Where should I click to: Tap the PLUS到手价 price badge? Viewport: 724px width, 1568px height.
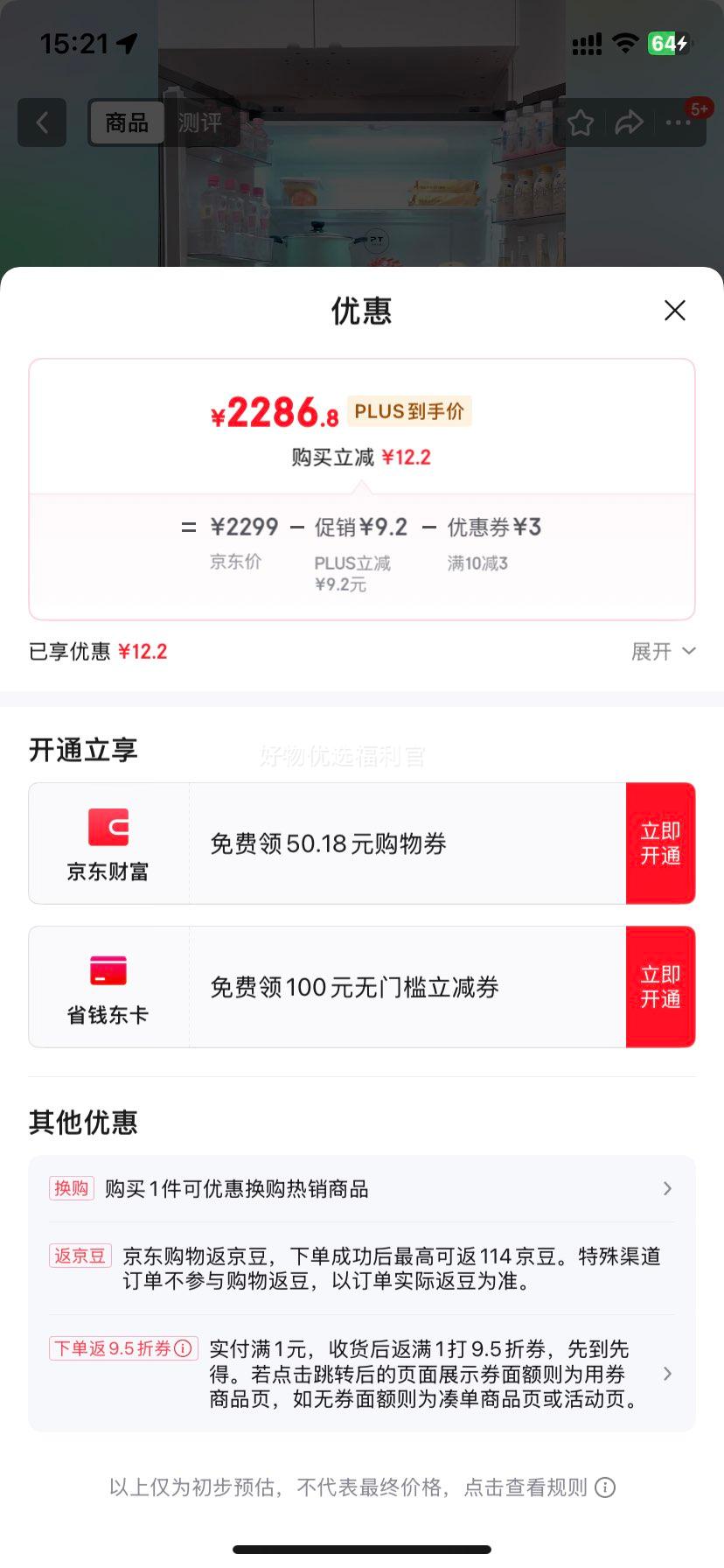409,411
